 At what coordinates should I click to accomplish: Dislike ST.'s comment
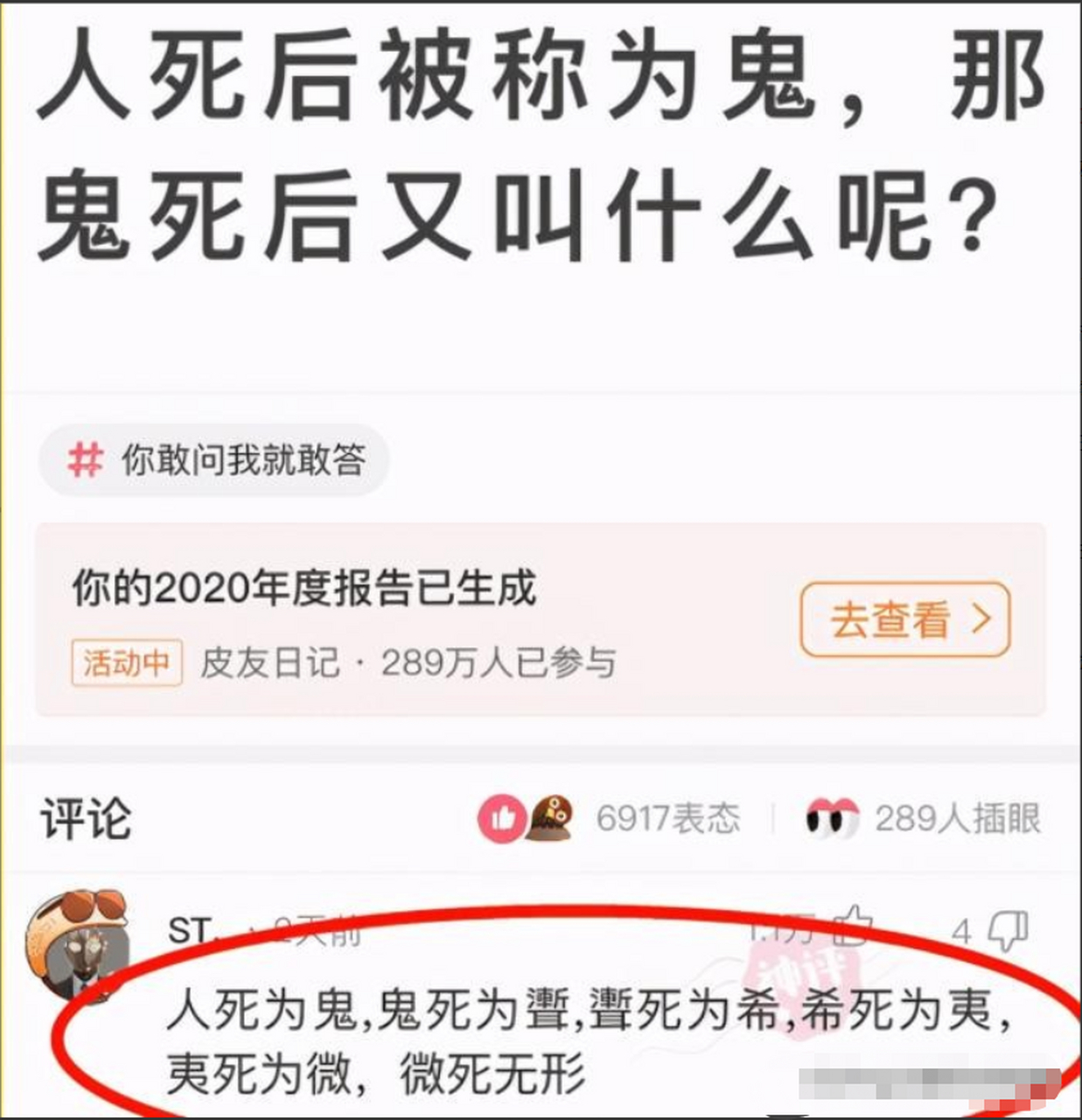point(1010,931)
